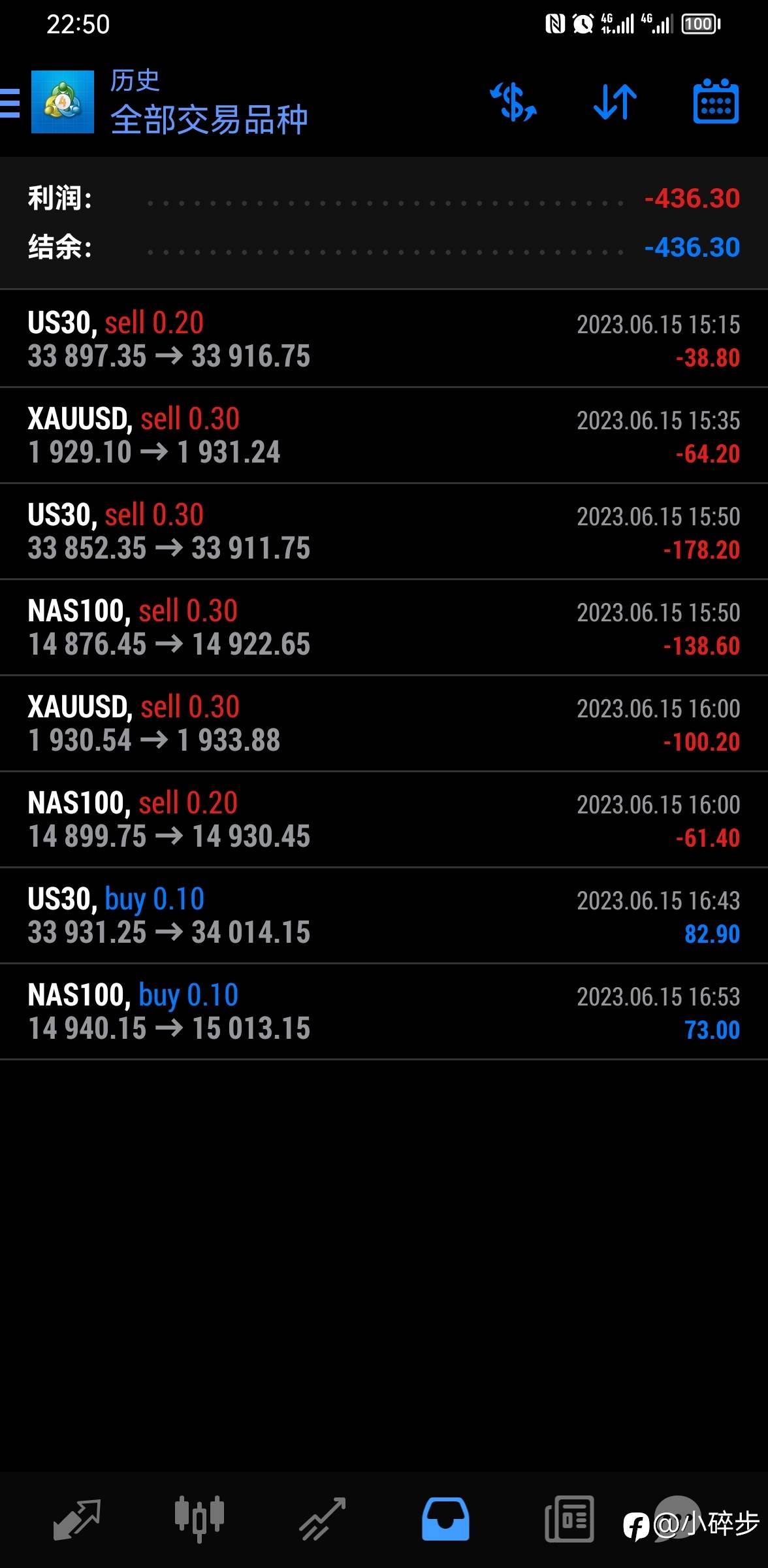
Task: Open the symbol filter with dollar icon
Action: click(513, 103)
